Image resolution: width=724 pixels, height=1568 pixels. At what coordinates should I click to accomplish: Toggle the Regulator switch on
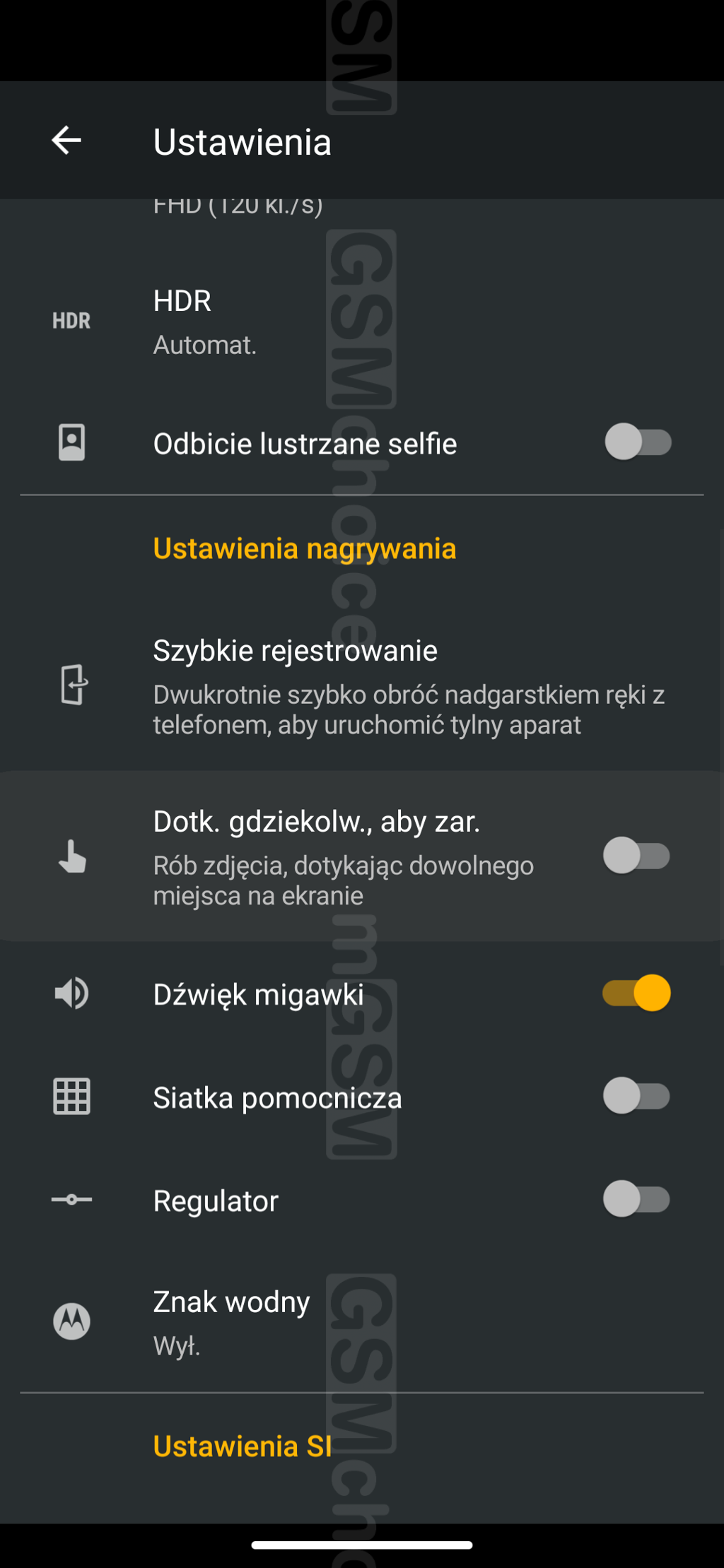pyautogui.click(x=636, y=1199)
